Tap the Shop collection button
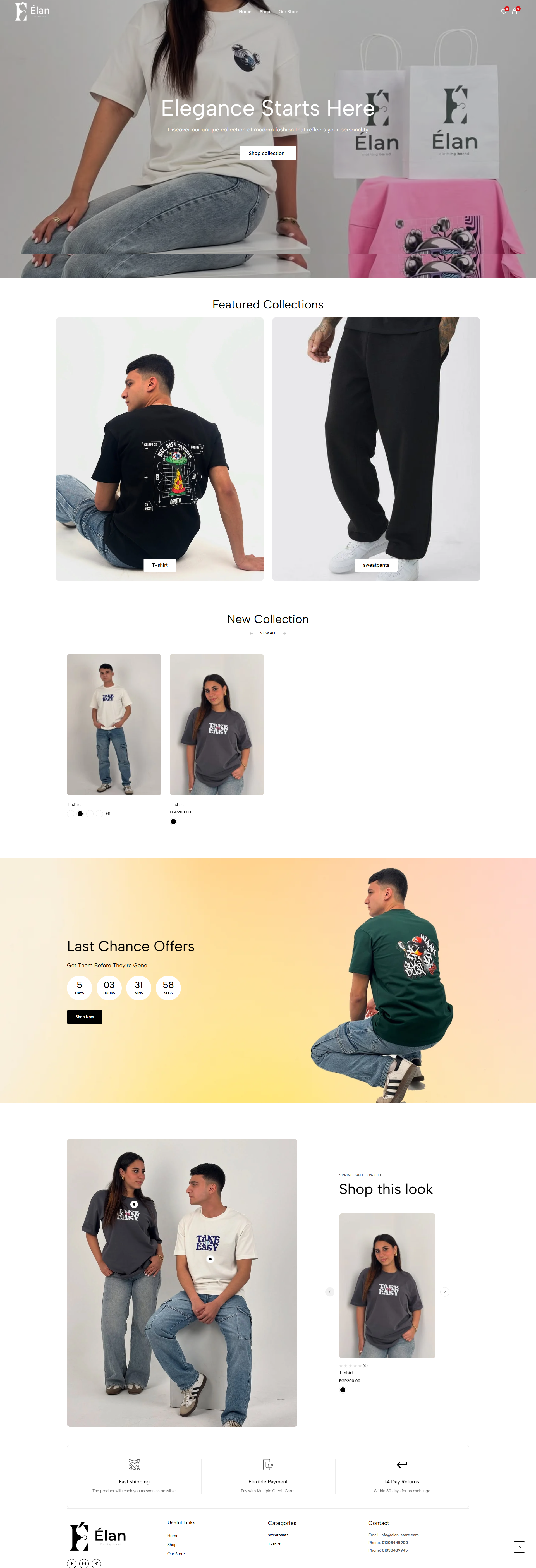 [x=267, y=153]
